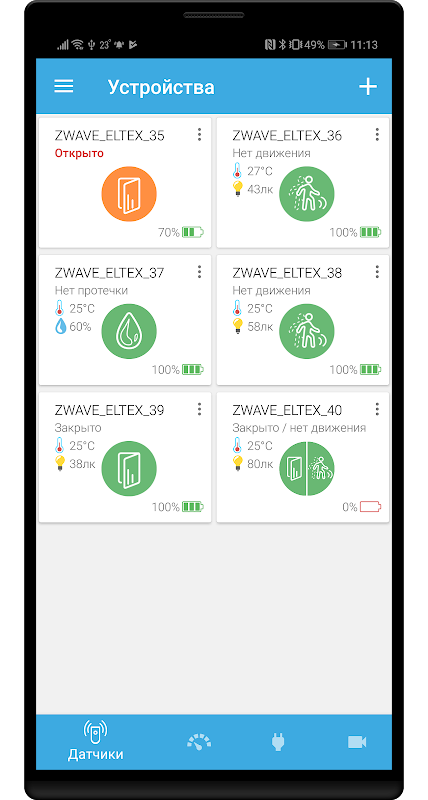Switch to the video camera tab
The width and height of the screenshot is (428, 800).
click(x=357, y=742)
